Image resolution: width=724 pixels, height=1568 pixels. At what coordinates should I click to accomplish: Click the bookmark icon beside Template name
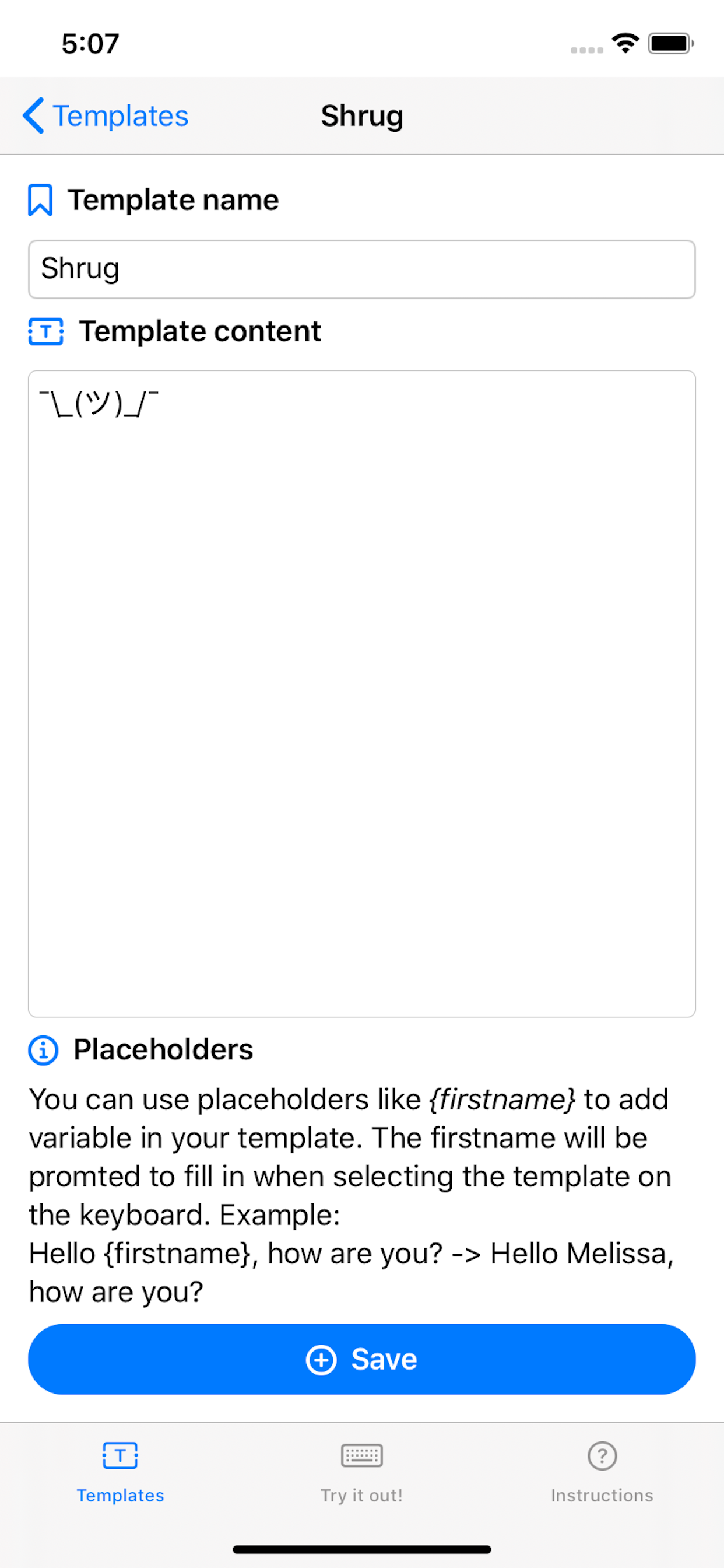40,199
